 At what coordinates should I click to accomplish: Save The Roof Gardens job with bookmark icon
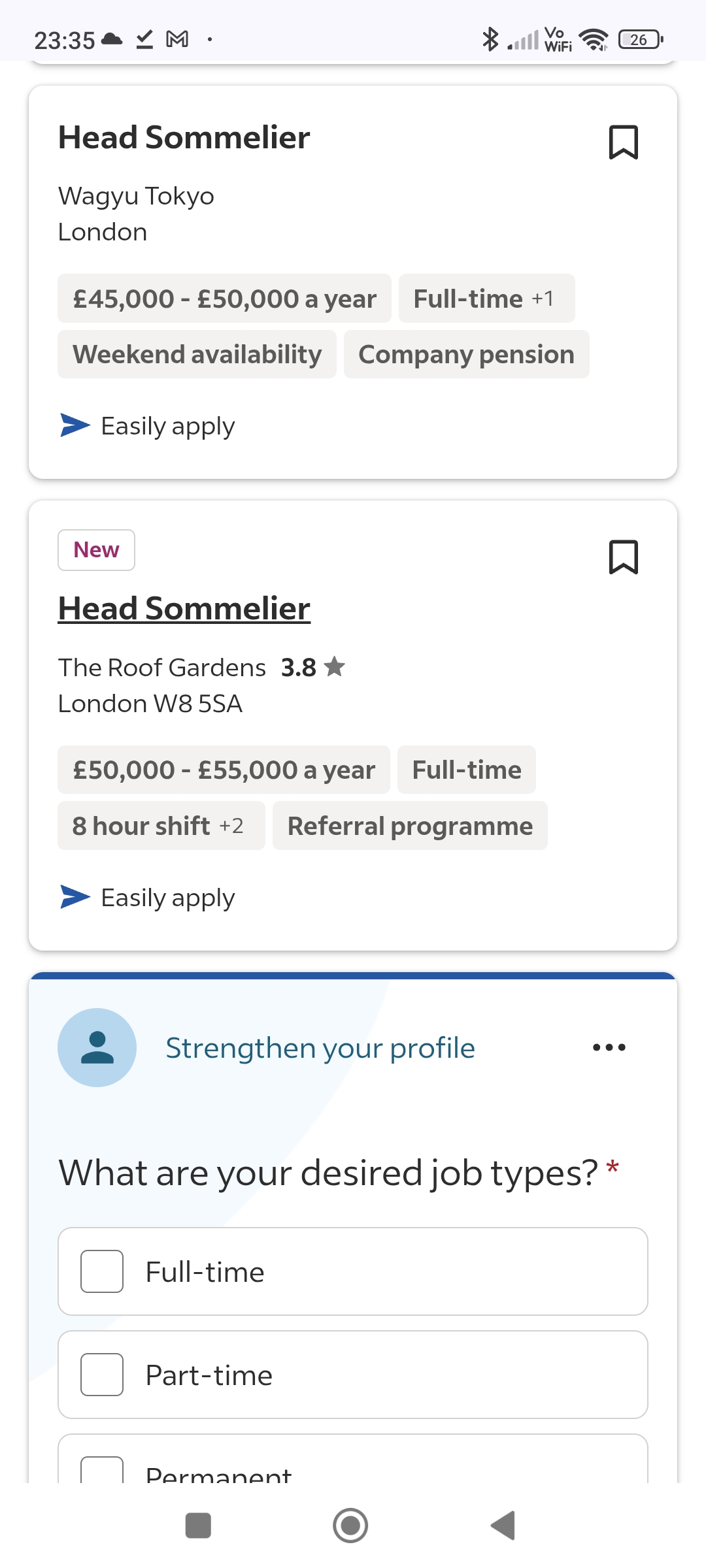[x=623, y=557]
